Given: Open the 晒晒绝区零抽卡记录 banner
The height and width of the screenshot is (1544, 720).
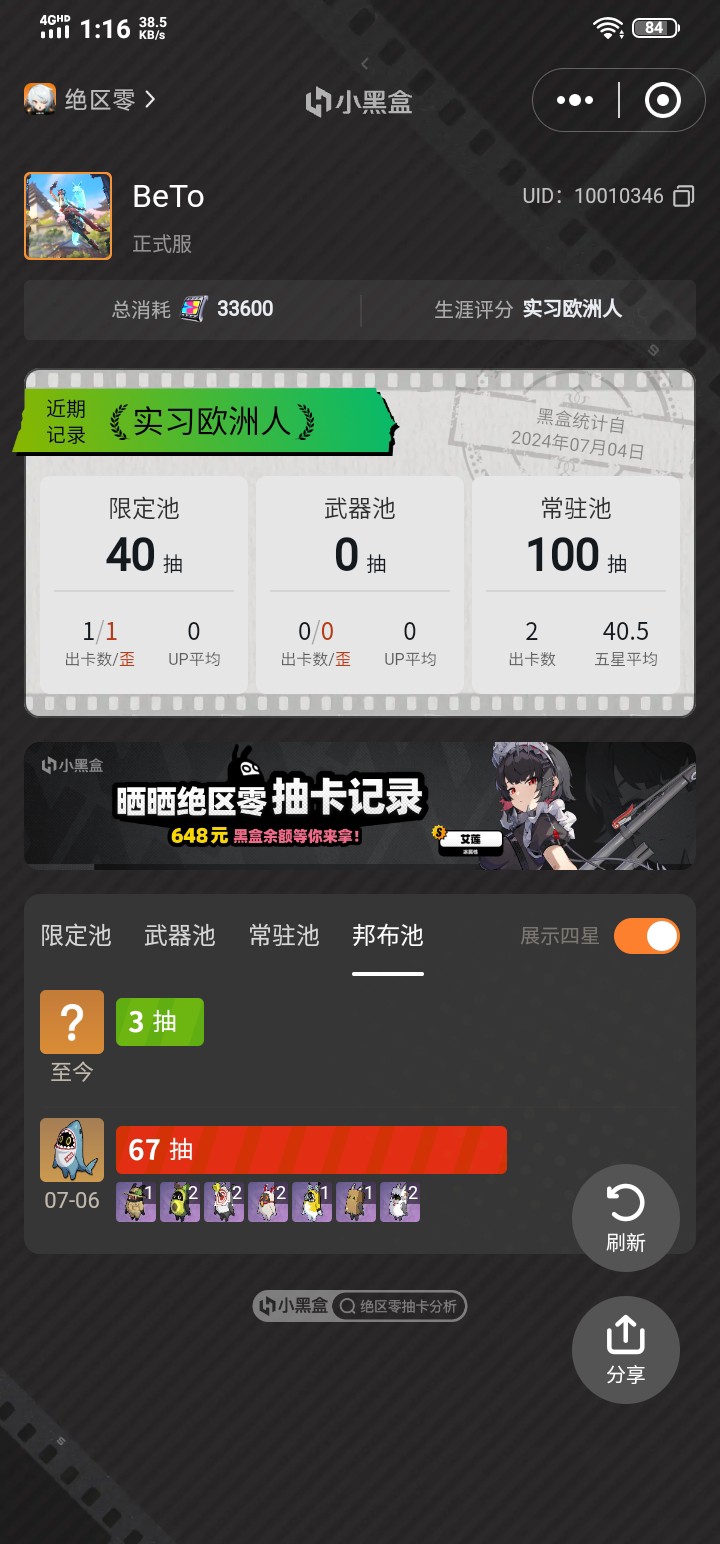Looking at the screenshot, I should pos(360,804).
